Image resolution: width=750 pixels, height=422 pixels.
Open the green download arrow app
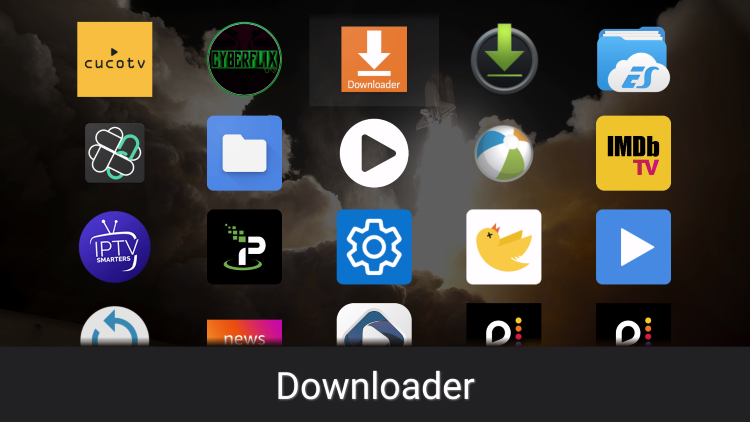pyautogui.click(x=504, y=59)
